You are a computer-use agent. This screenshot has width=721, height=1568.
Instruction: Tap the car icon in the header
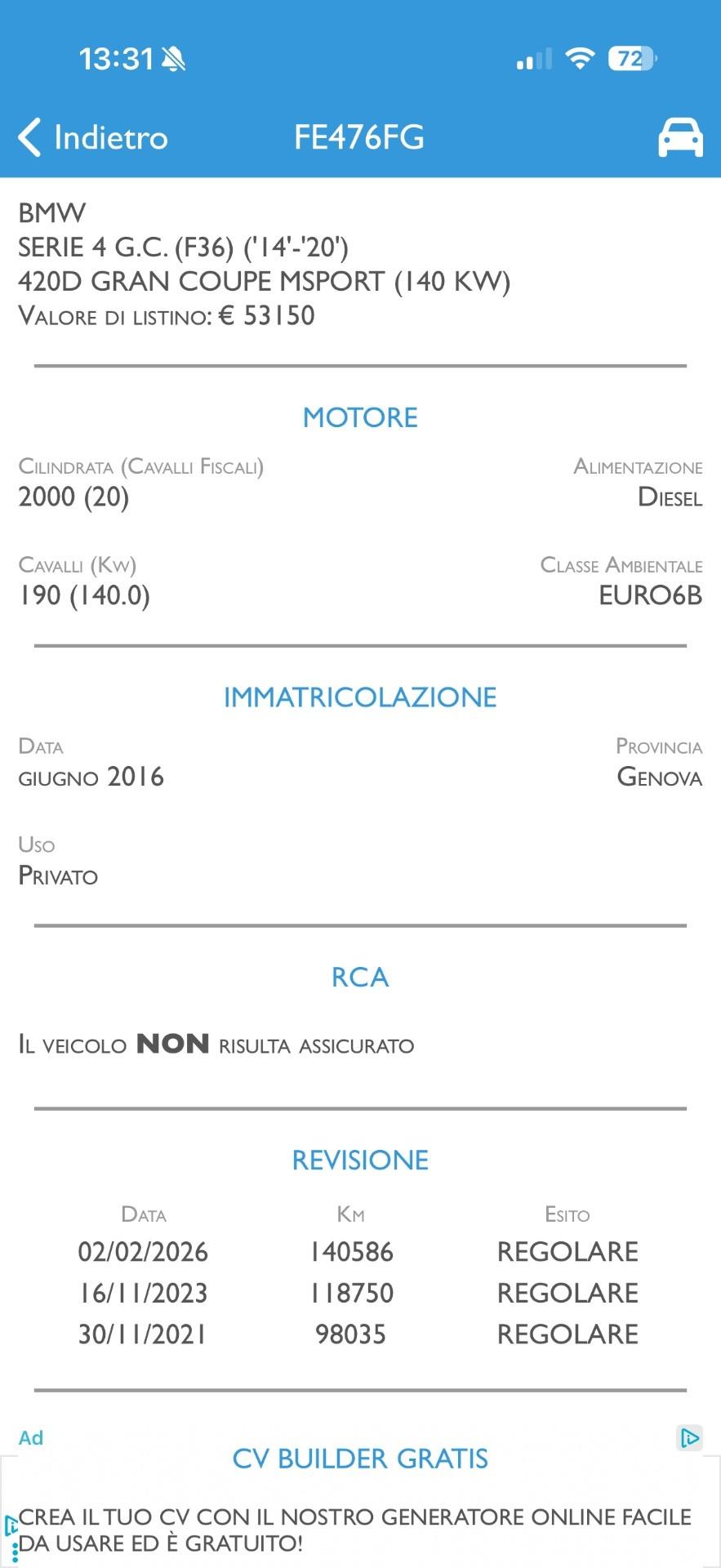click(x=680, y=137)
